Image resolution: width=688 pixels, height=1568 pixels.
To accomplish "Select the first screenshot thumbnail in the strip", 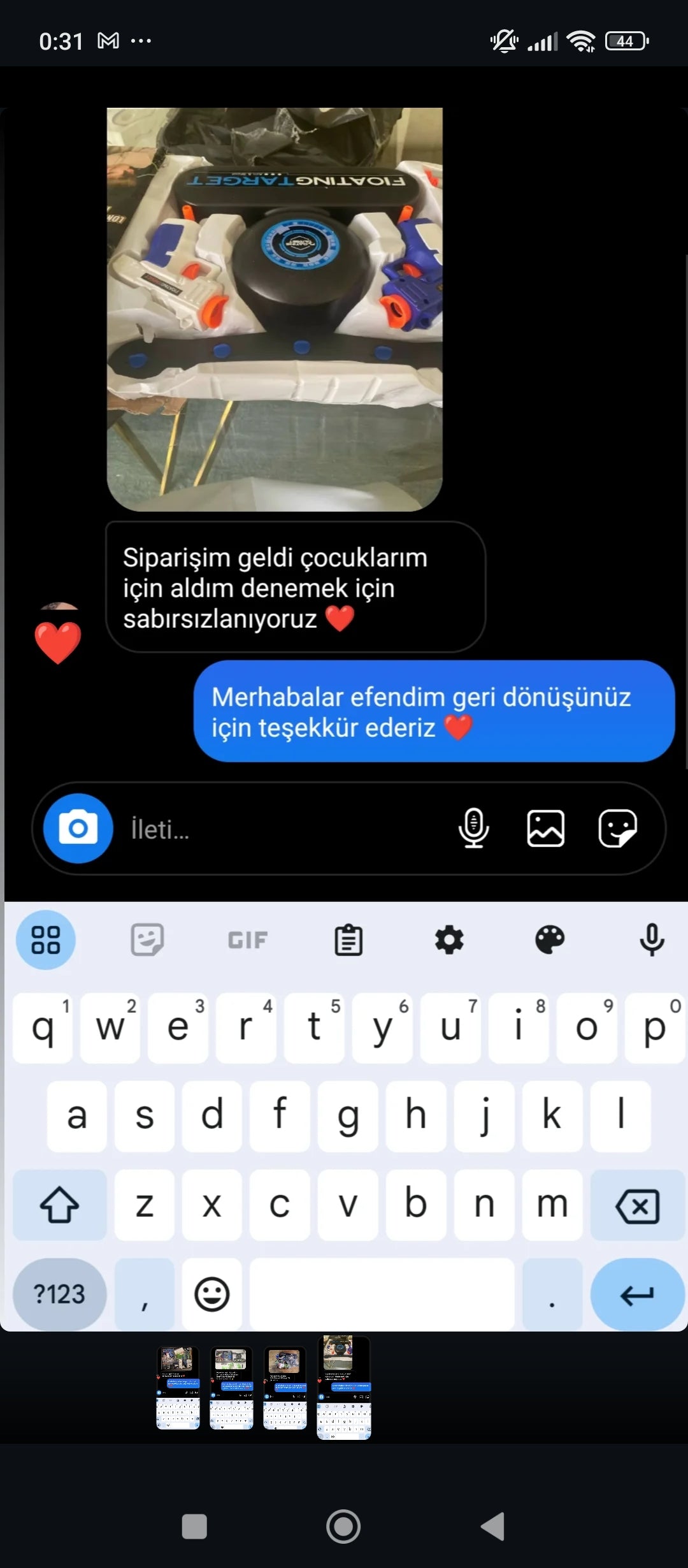I will 178,1387.
